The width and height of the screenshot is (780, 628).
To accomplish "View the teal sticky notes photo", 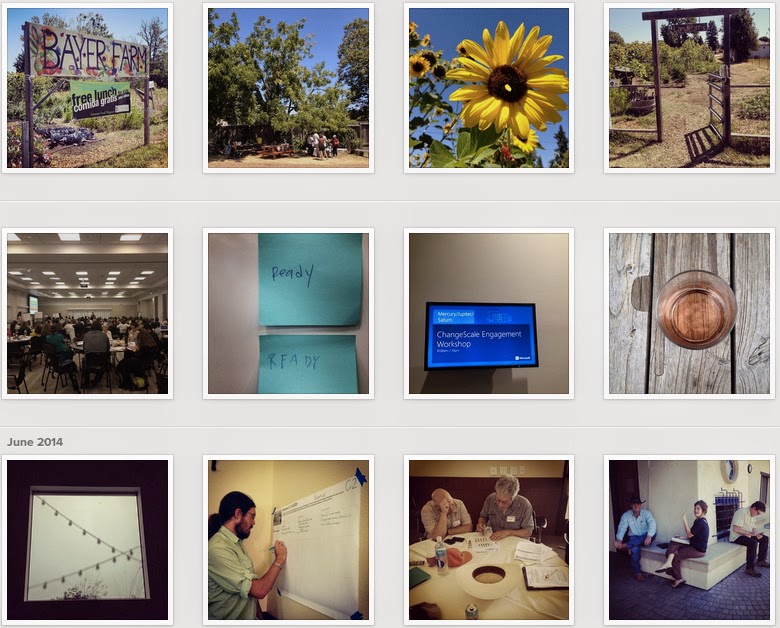I will tap(289, 314).
